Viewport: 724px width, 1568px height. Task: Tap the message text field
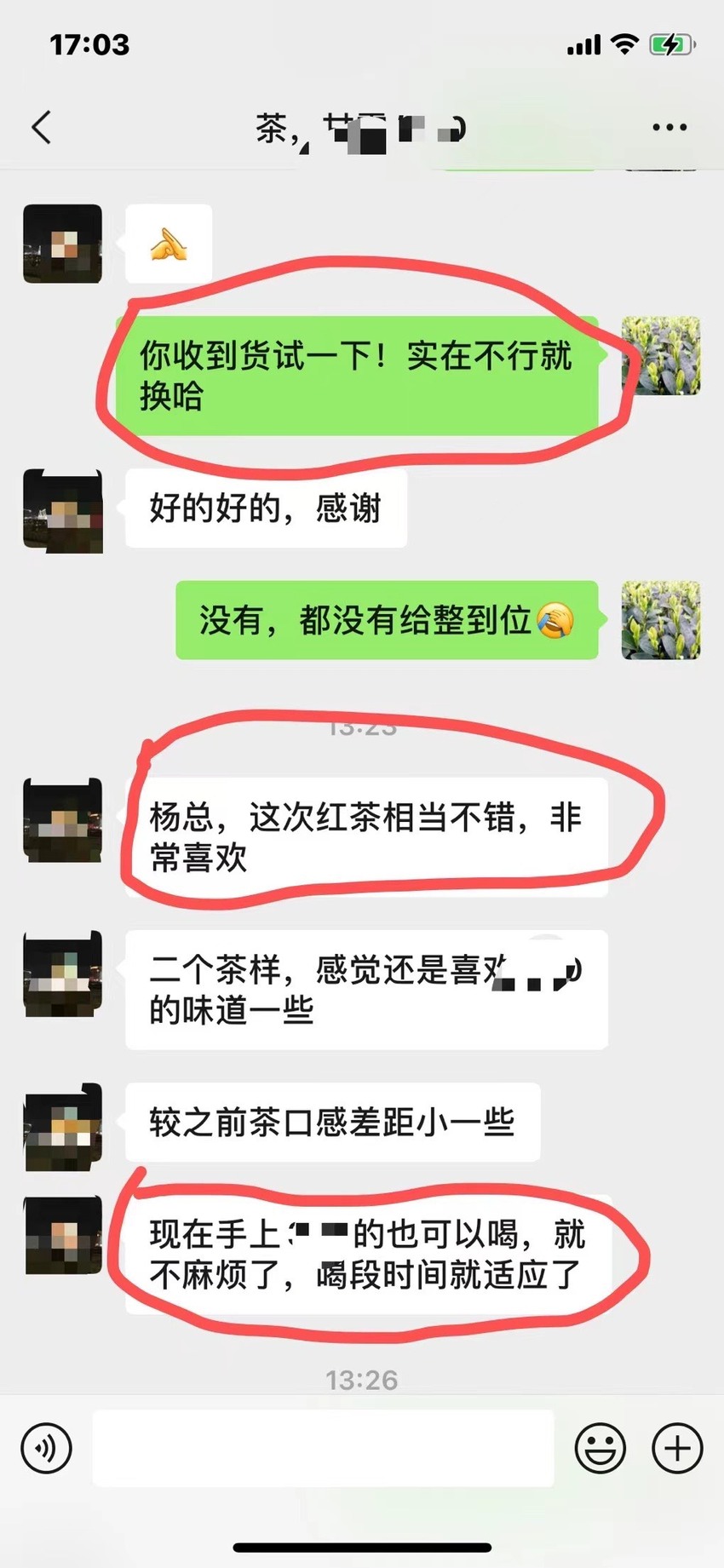pyautogui.click(x=324, y=1448)
